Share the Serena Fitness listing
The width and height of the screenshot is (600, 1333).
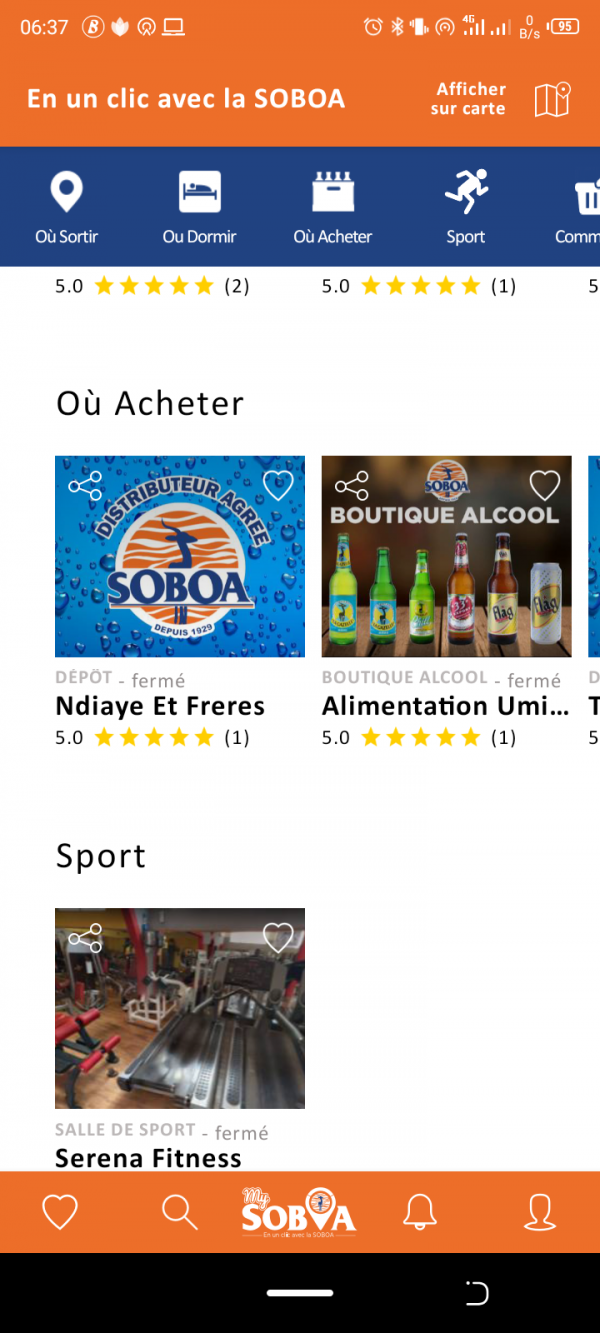coord(85,938)
